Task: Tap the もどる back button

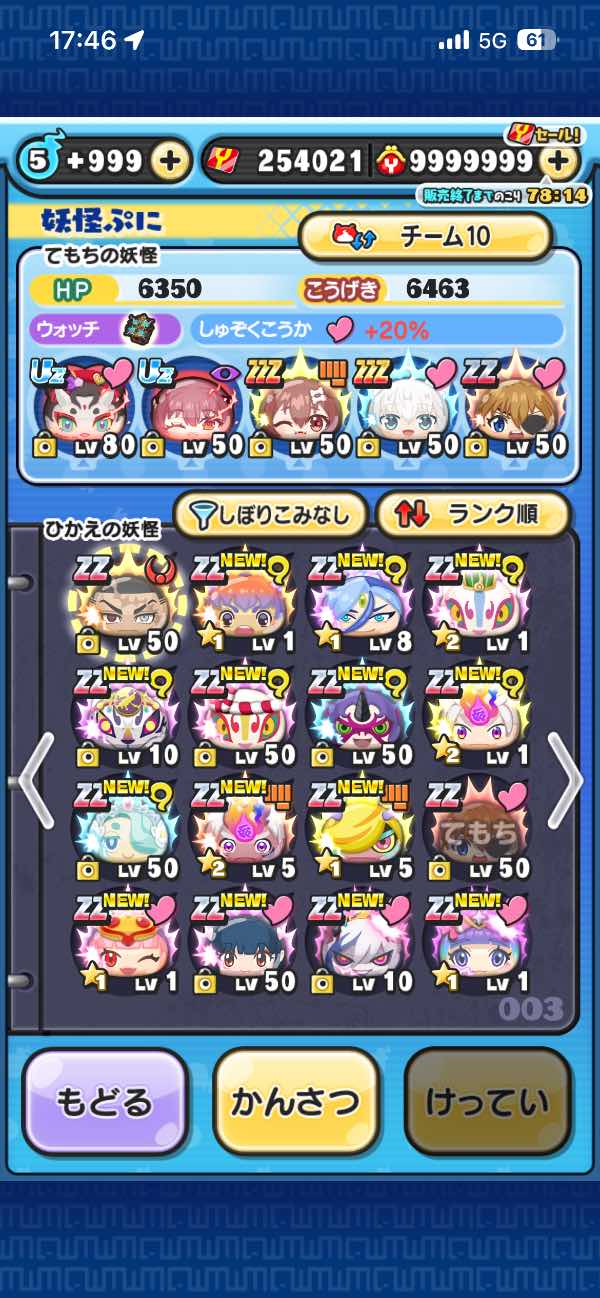Action: coord(105,1101)
